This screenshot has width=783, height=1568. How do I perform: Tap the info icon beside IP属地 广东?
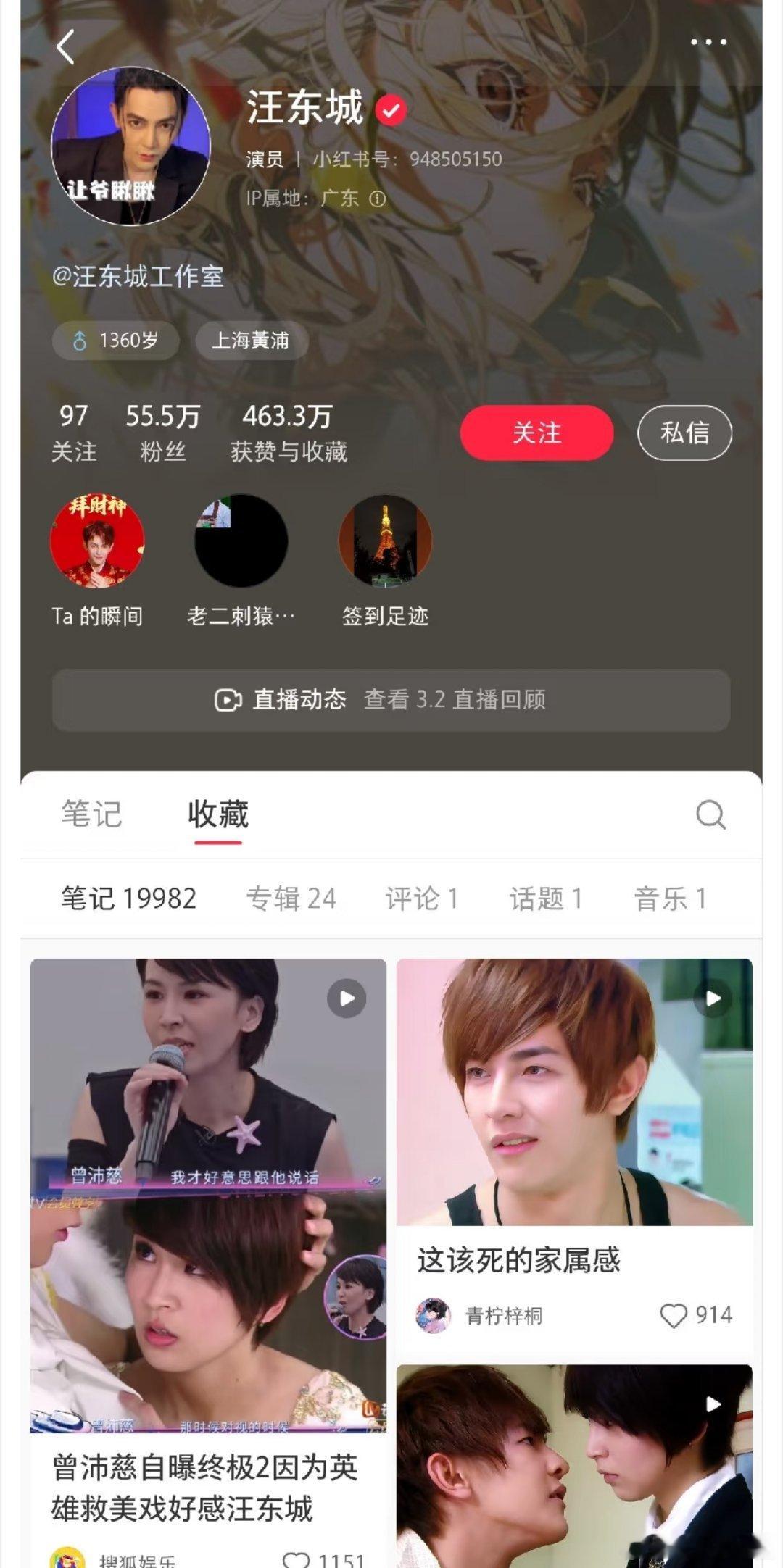click(378, 198)
